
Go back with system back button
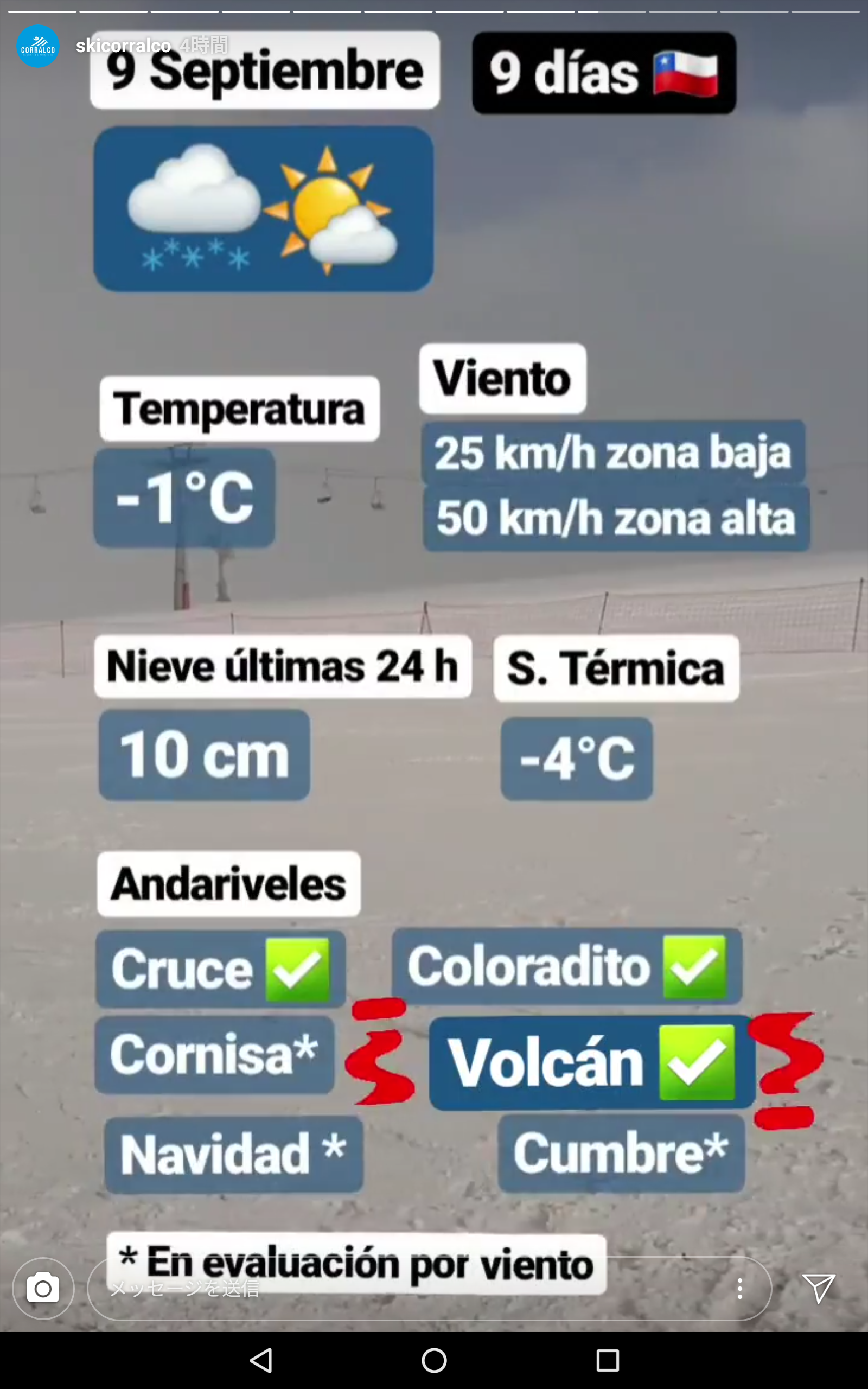261,1360
